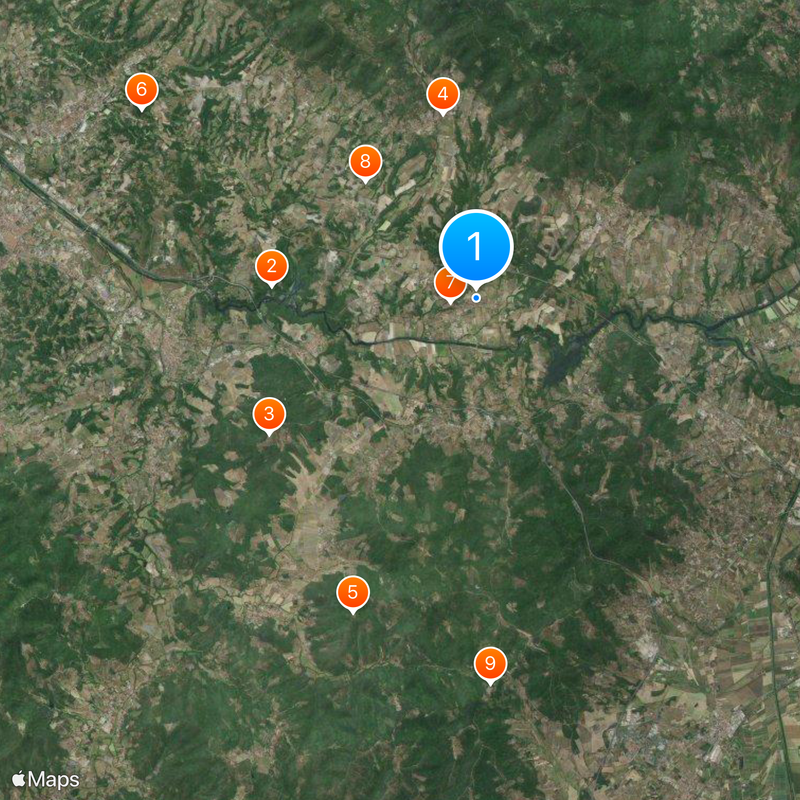Select the large blue pin numbered 1
Screen dimensions: 800x800
click(x=476, y=246)
